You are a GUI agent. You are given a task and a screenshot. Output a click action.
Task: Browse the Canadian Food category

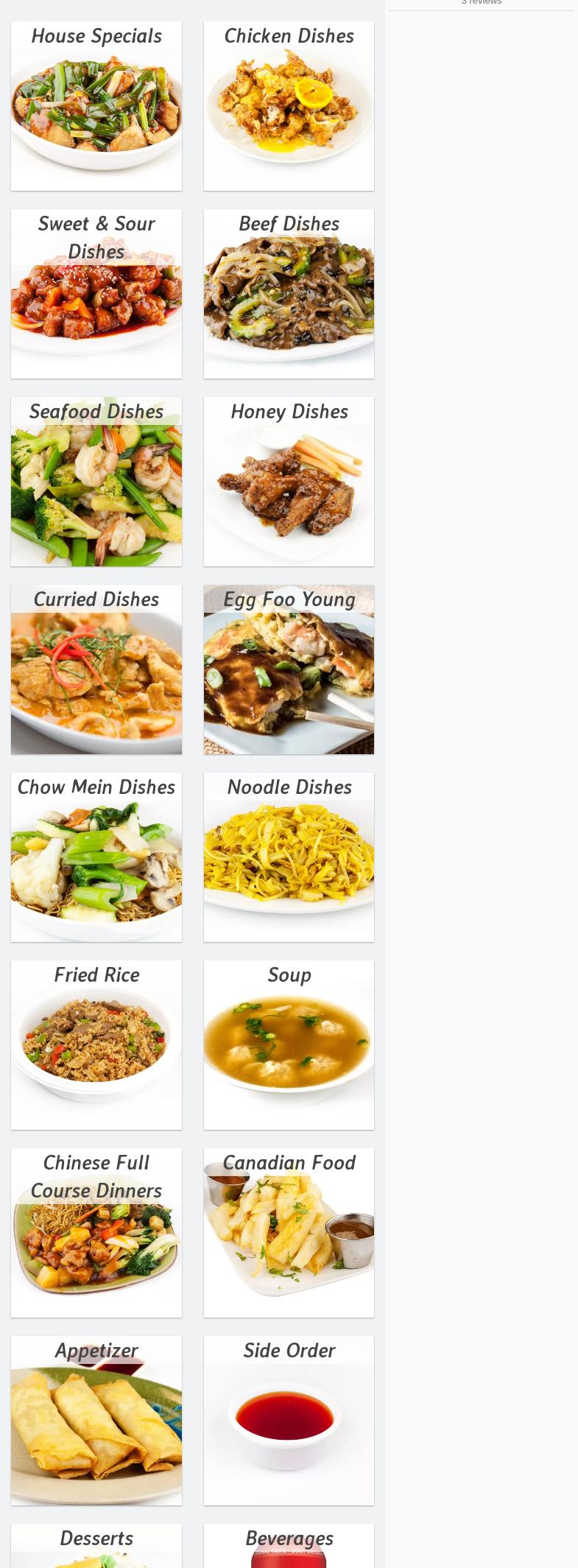[x=289, y=1233]
